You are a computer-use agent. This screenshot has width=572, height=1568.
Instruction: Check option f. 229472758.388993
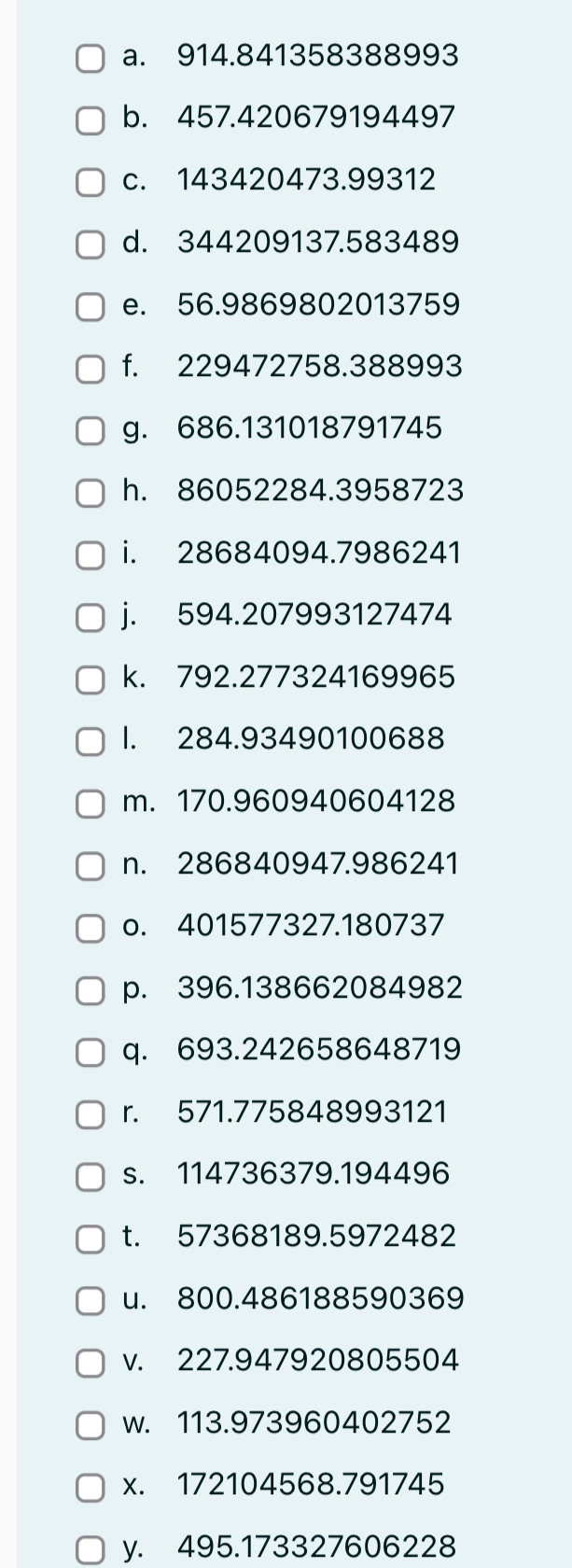coord(90,369)
